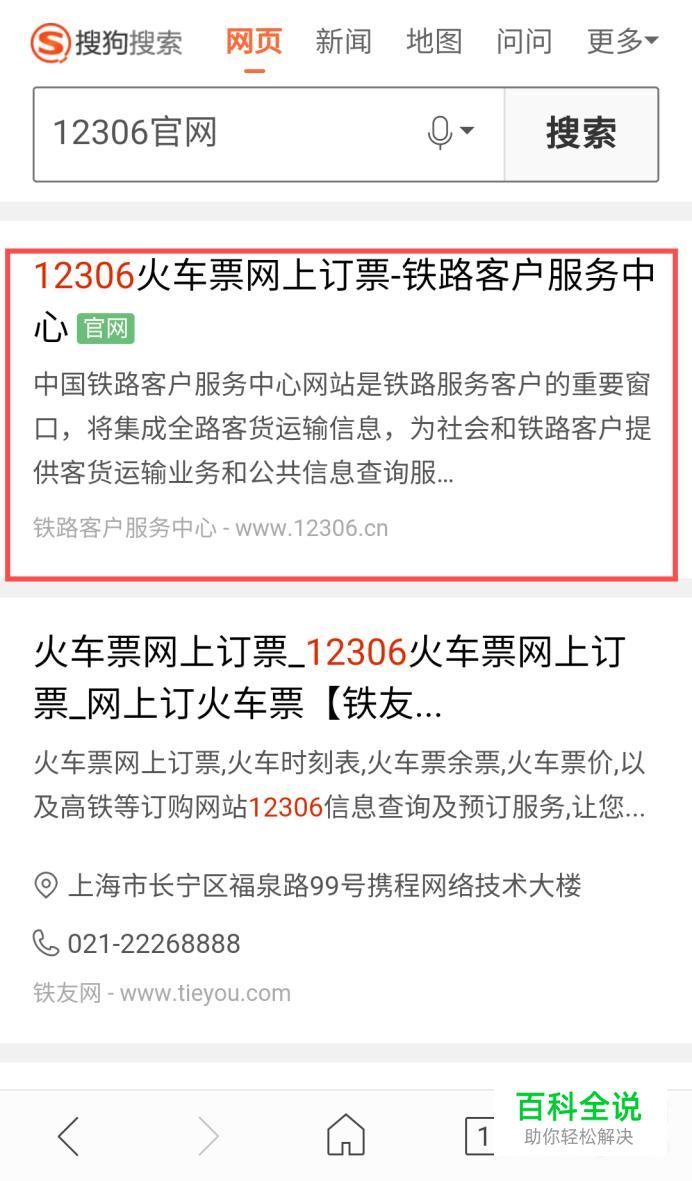The height and width of the screenshot is (1181, 692).
Task: Call phone number 021-22268888
Action: tap(153, 943)
